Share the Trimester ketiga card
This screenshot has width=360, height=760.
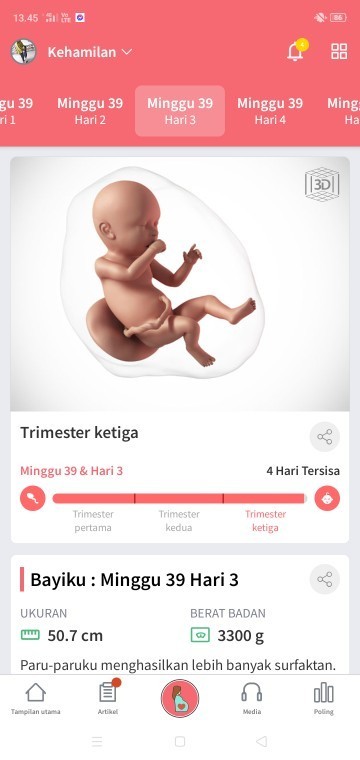[325, 437]
